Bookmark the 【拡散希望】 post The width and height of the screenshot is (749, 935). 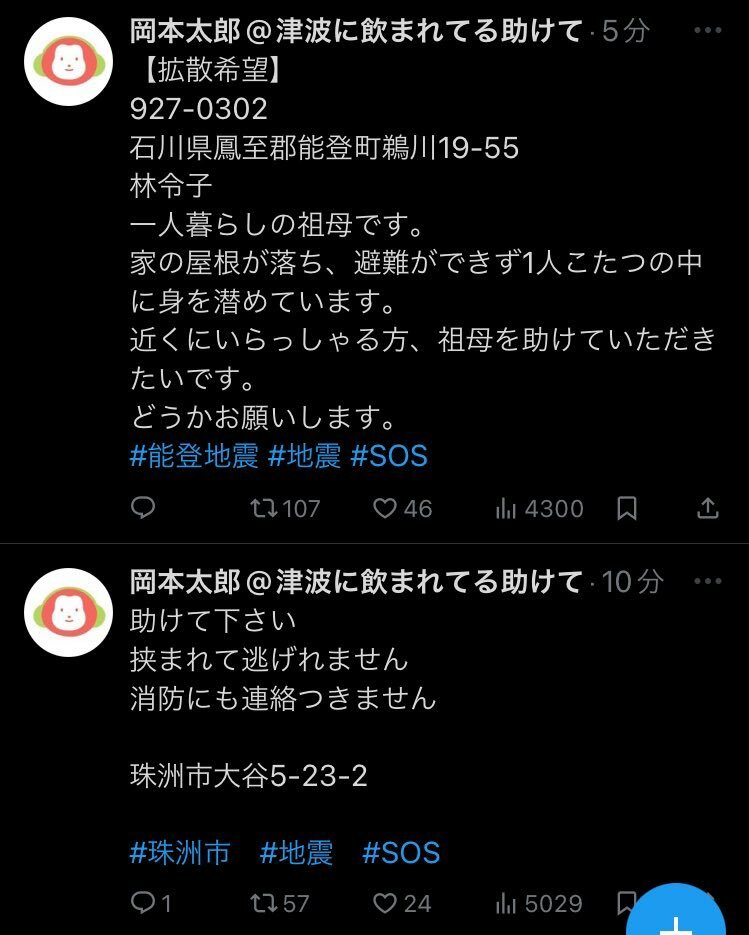click(x=627, y=508)
